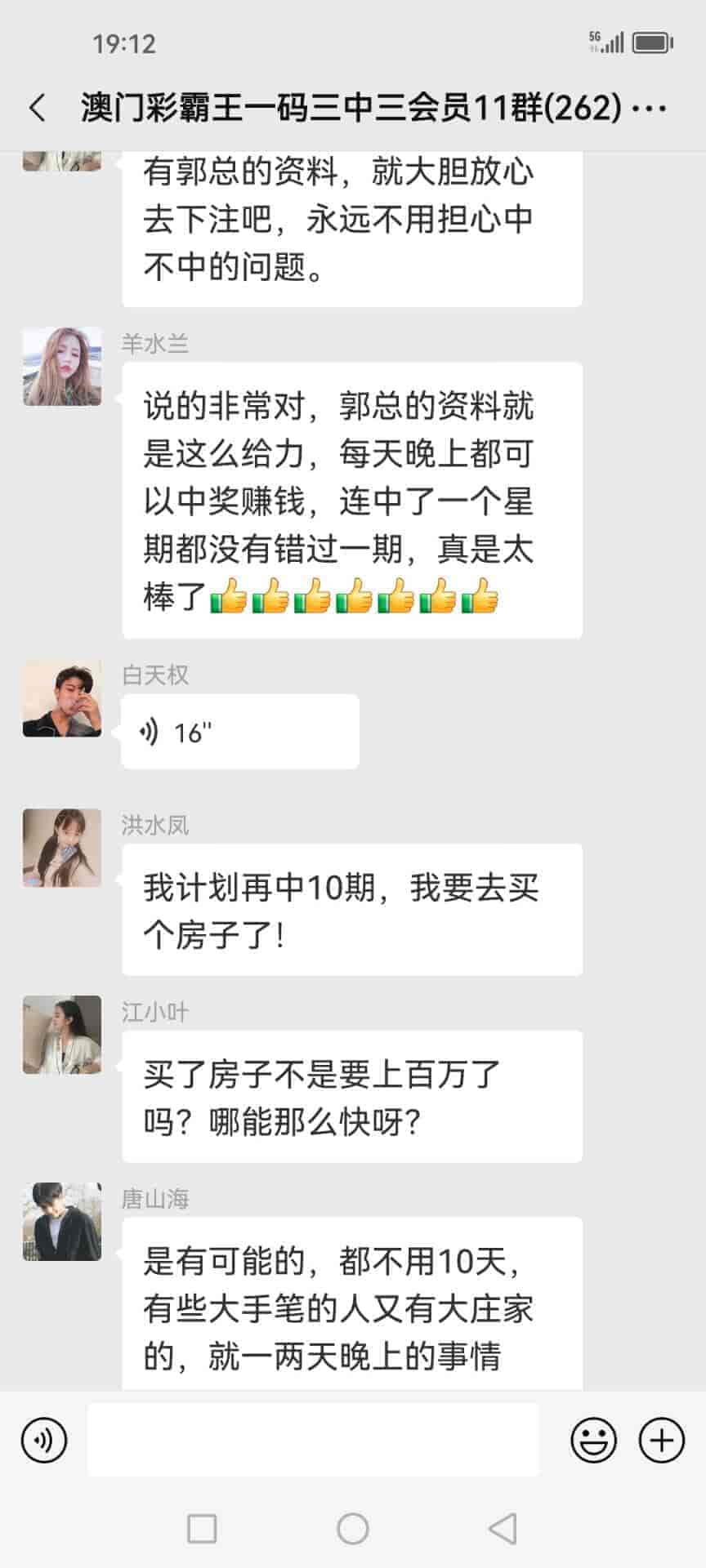
Task: Open the emoji picker
Action: [593, 1440]
